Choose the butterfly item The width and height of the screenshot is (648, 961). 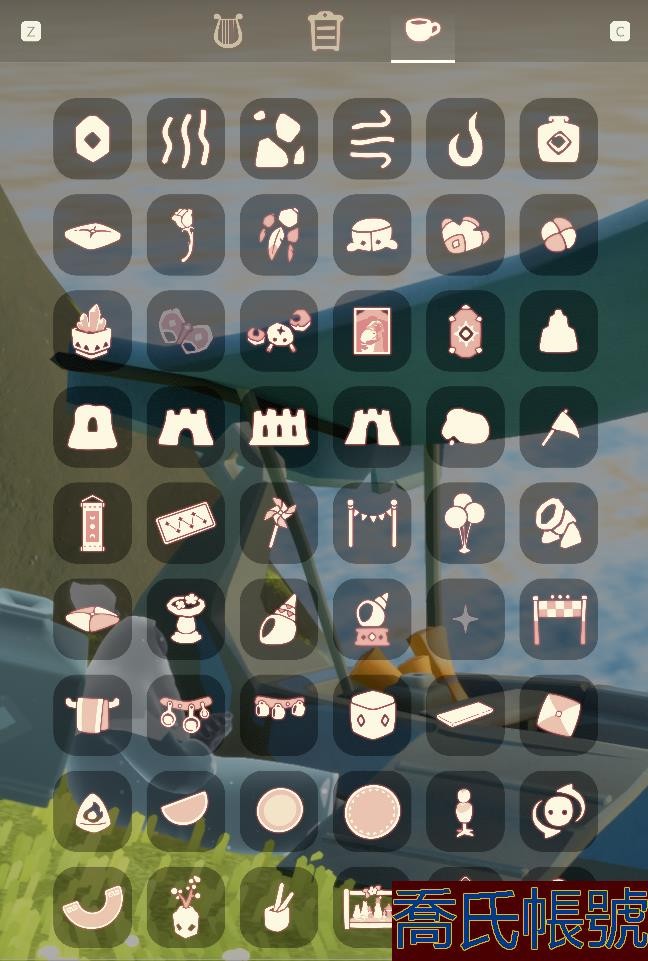[x=185, y=330]
